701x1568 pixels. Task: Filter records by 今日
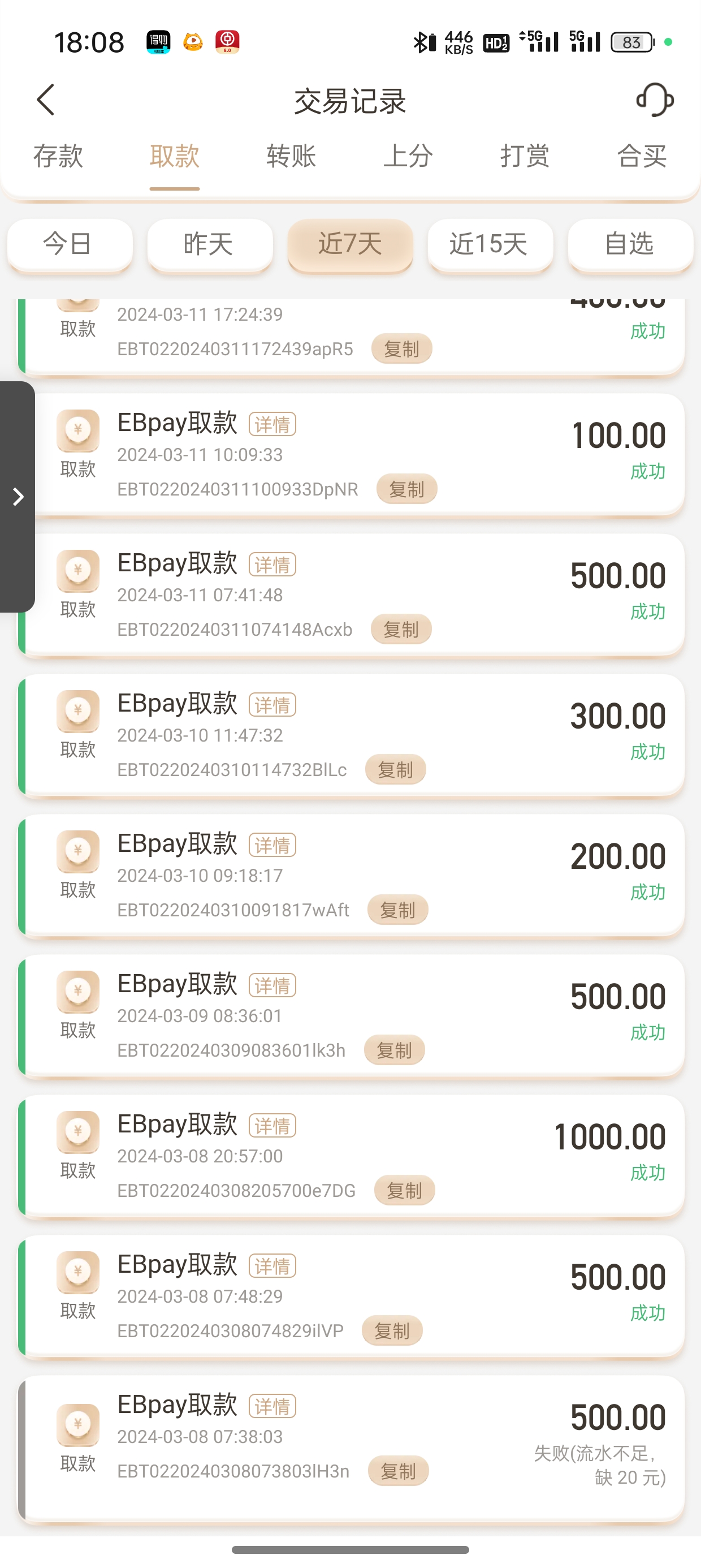pos(70,244)
